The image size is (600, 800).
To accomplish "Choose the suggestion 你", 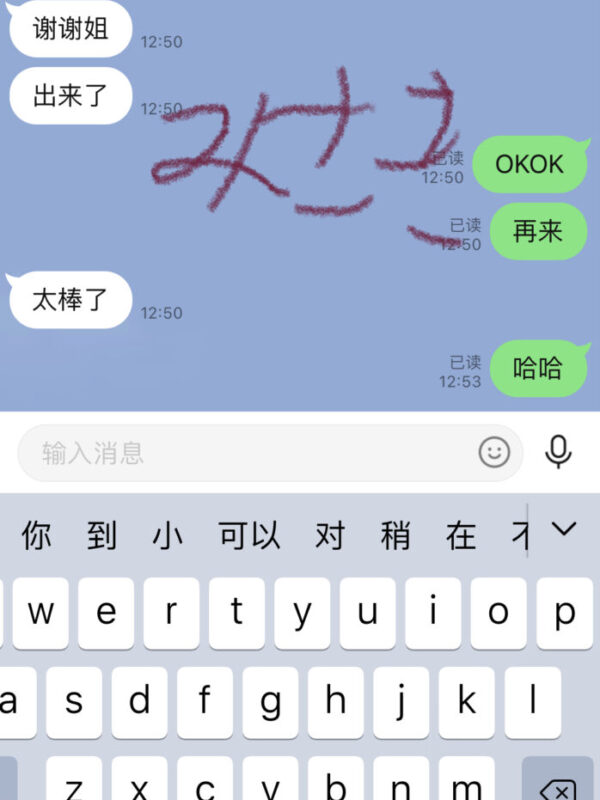I will point(37,536).
